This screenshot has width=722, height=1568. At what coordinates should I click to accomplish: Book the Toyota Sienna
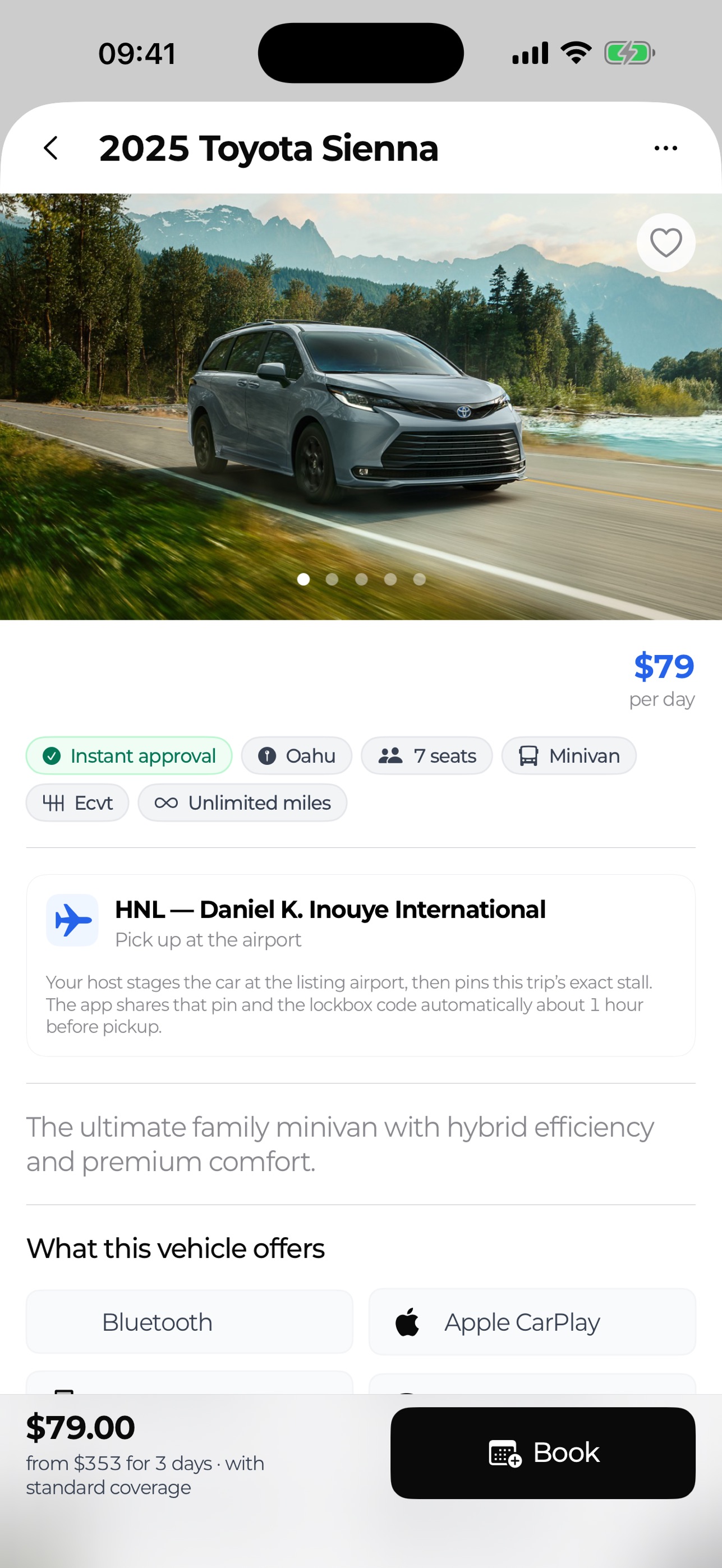coord(542,1452)
